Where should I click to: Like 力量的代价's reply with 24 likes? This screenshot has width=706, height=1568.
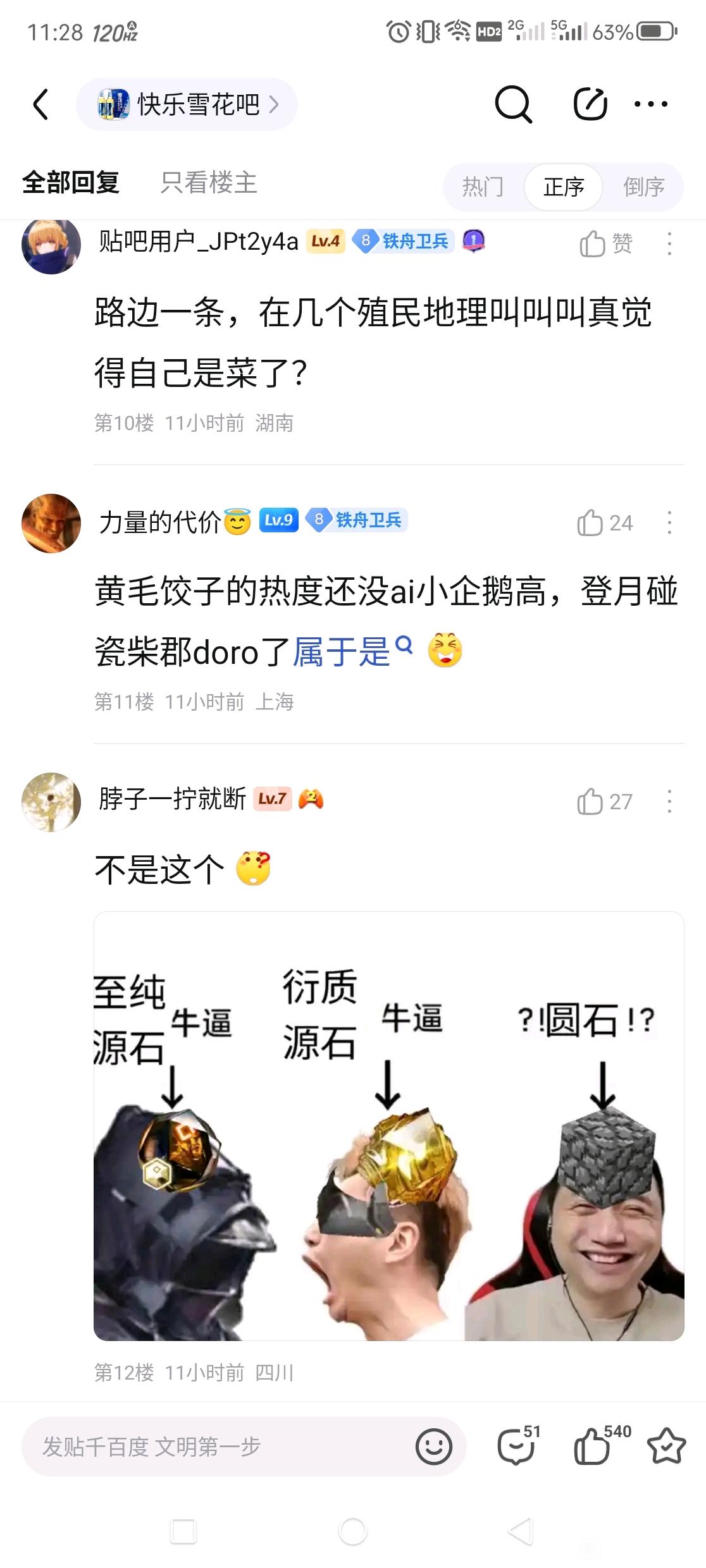click(604, 523)
